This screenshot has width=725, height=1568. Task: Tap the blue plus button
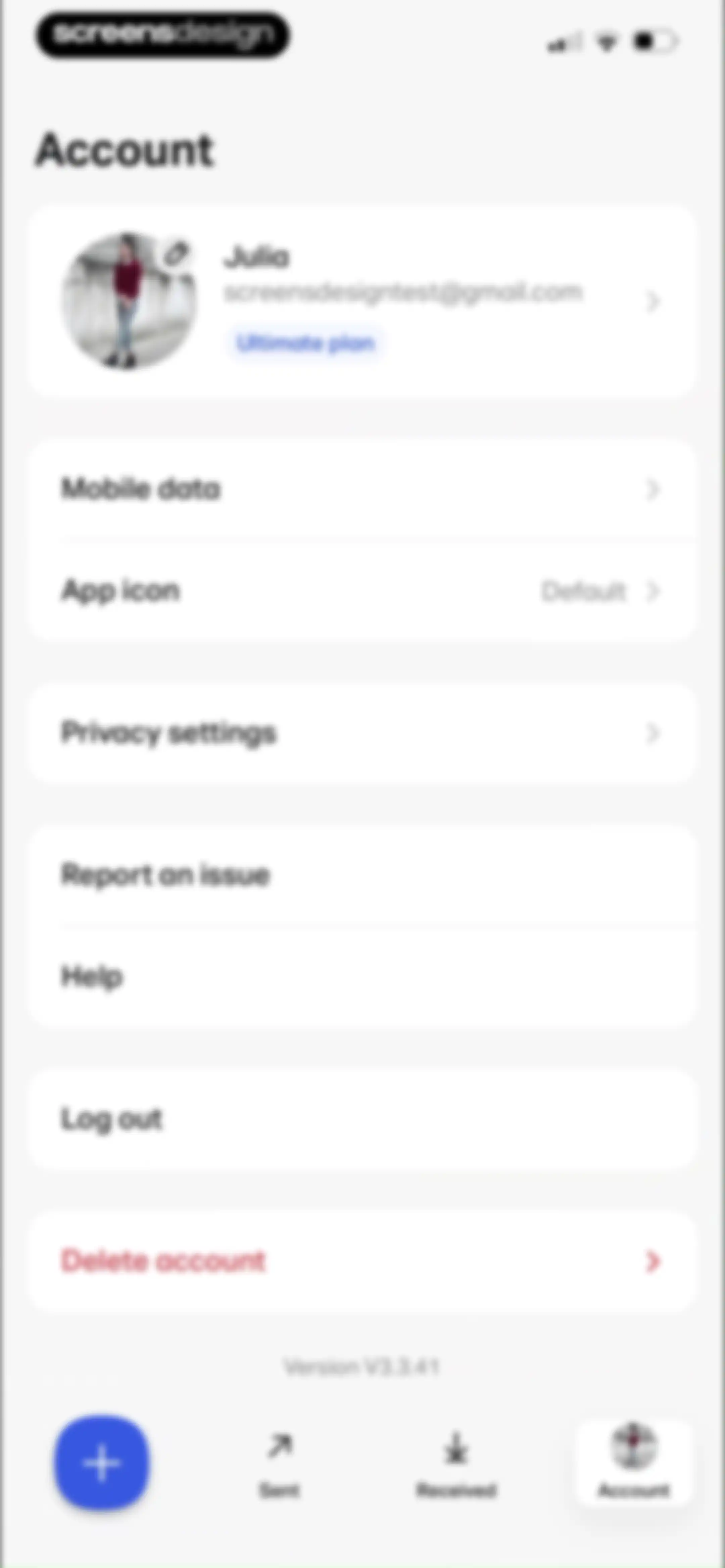coord(102,1463)
